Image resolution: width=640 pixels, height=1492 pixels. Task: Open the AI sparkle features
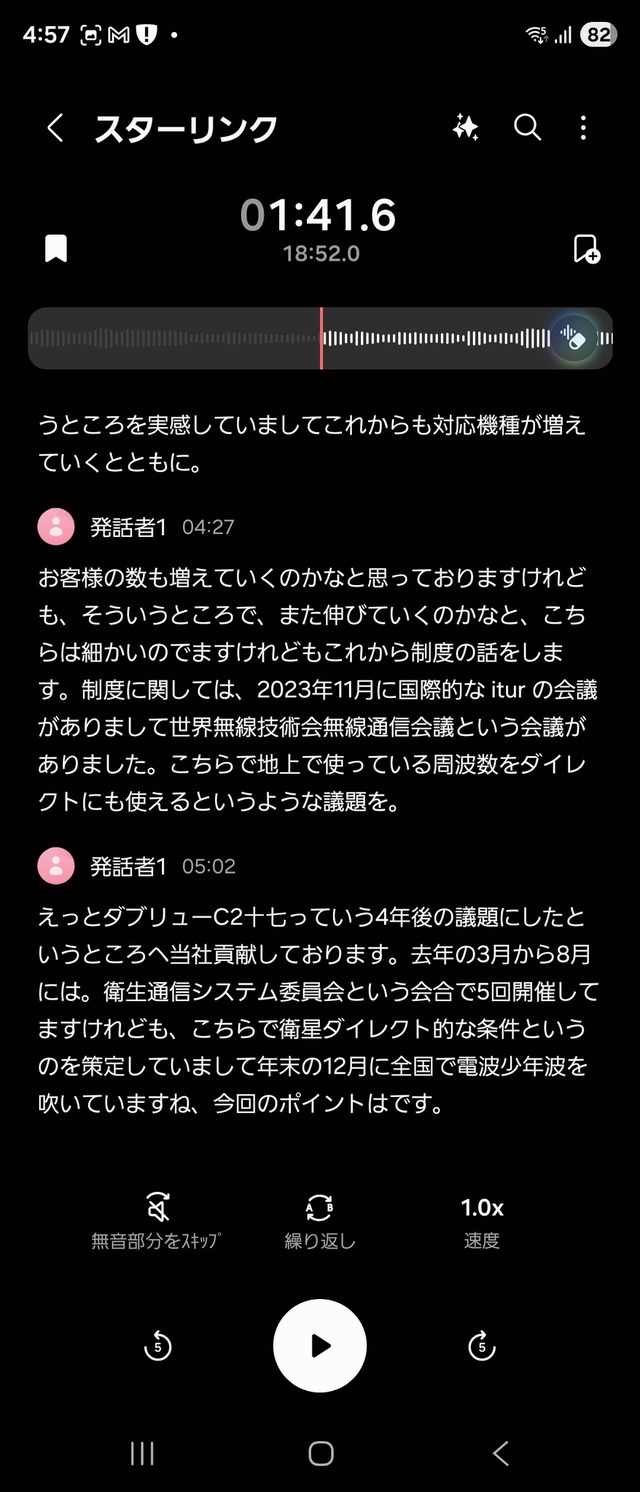click(465, 128)
